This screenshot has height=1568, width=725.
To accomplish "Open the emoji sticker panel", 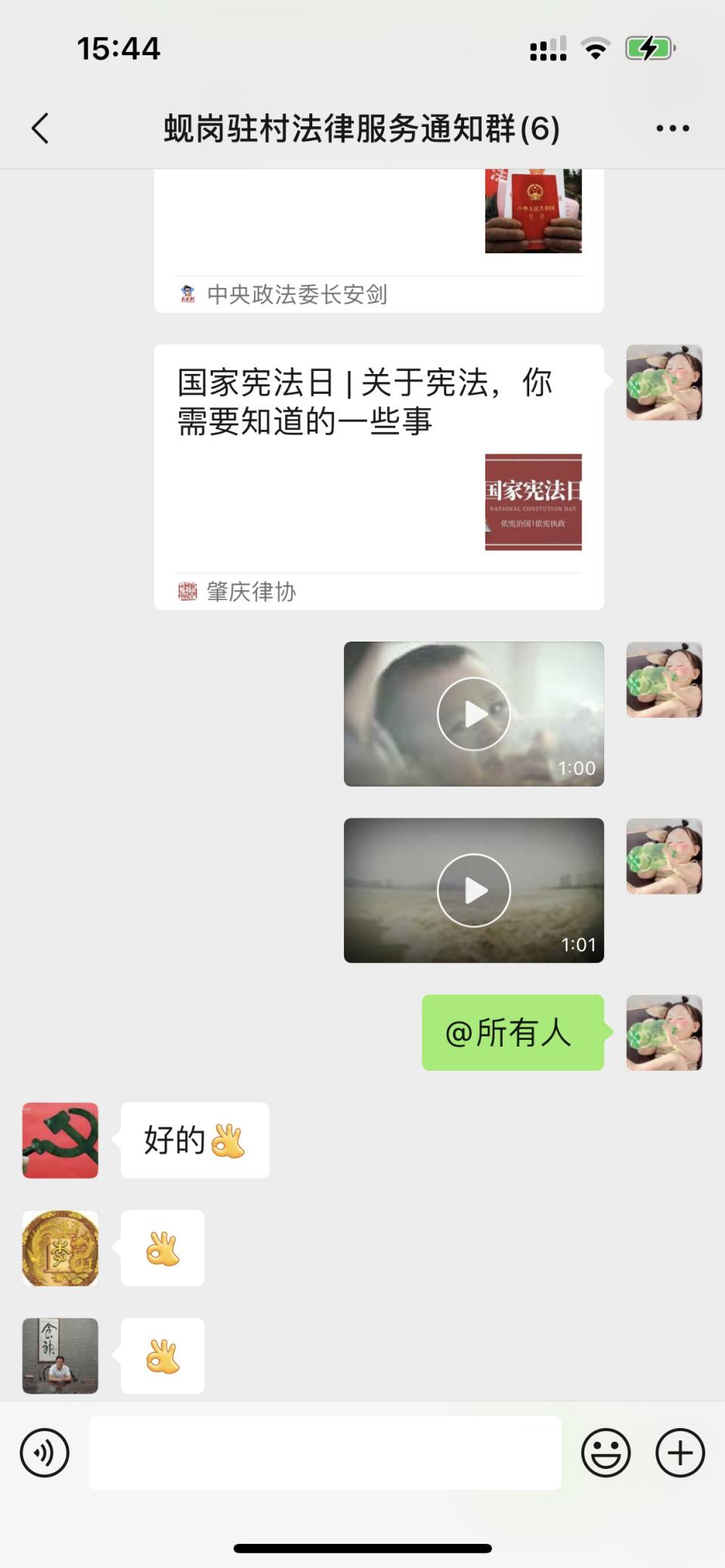I will 606,1452.
